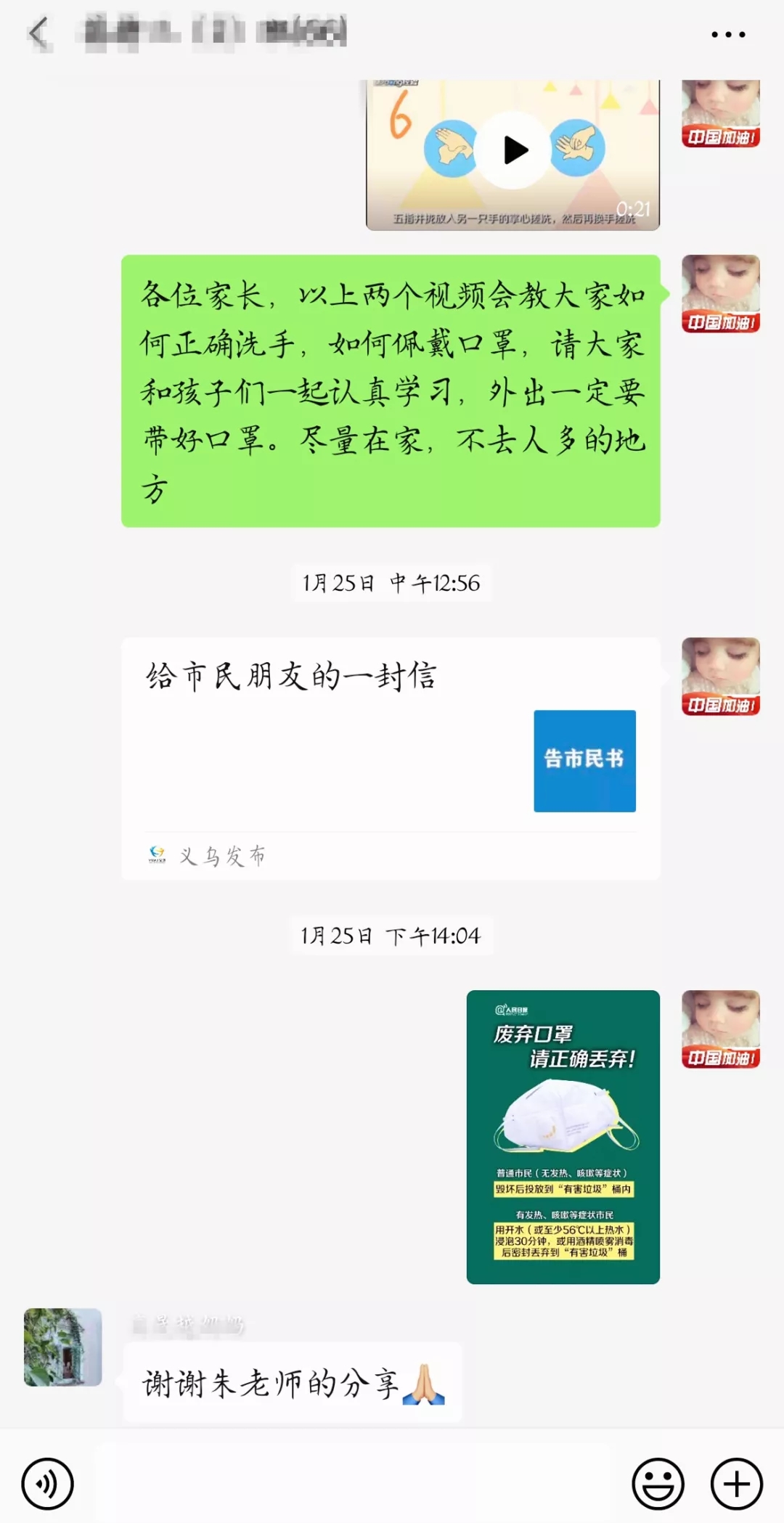Switch to voice message input

coord(47,1484)
